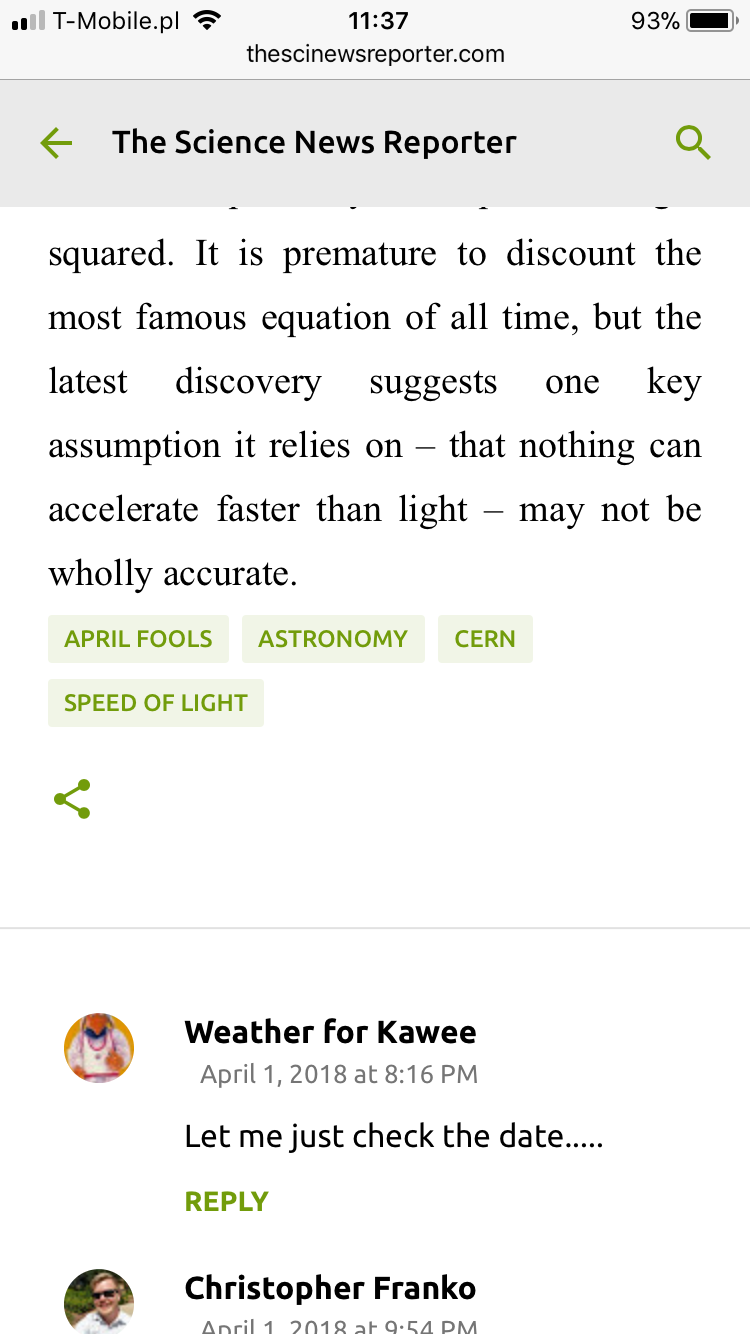The height and width of the screenshot is (1334, 750).
Task: Share this article
Action: tap(72, 799)
